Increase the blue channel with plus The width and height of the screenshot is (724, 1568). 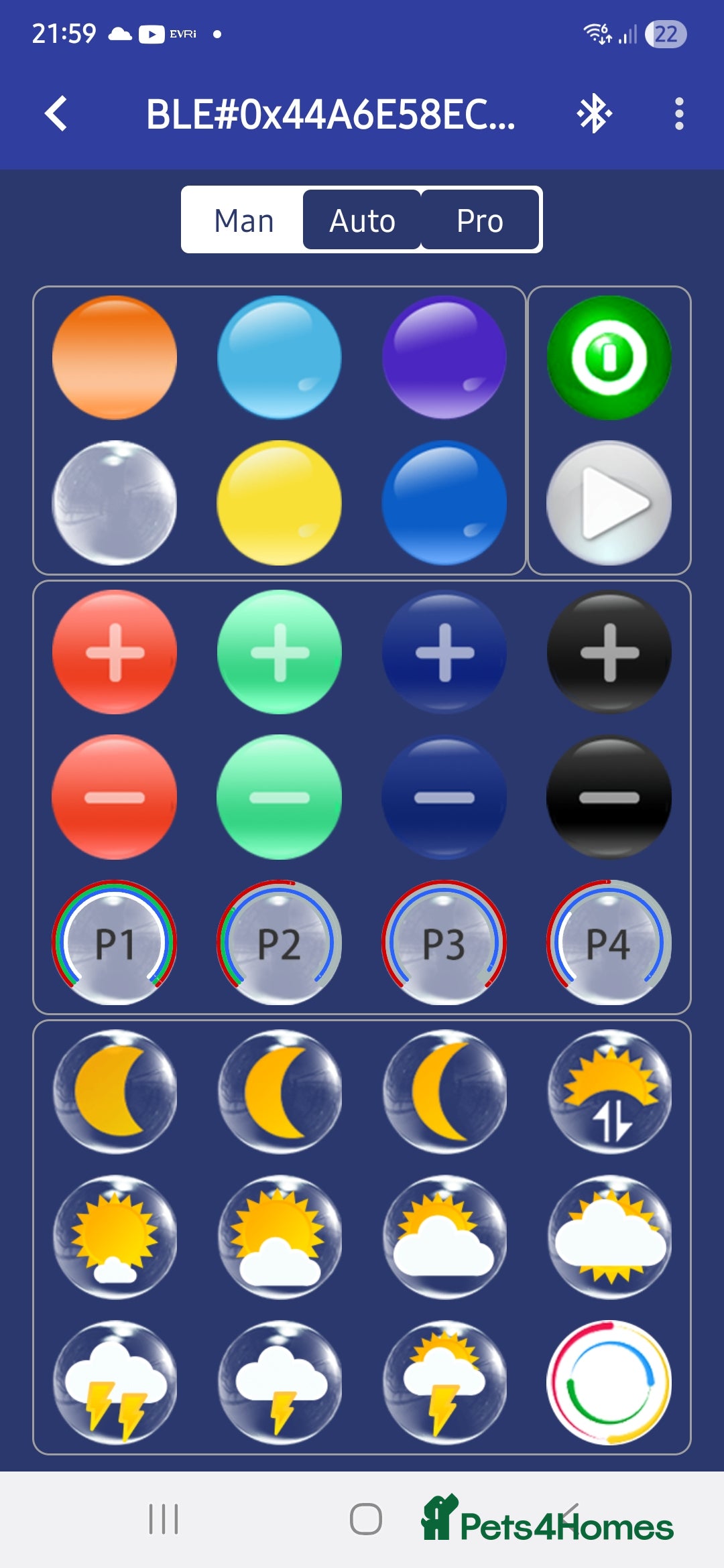444,652
